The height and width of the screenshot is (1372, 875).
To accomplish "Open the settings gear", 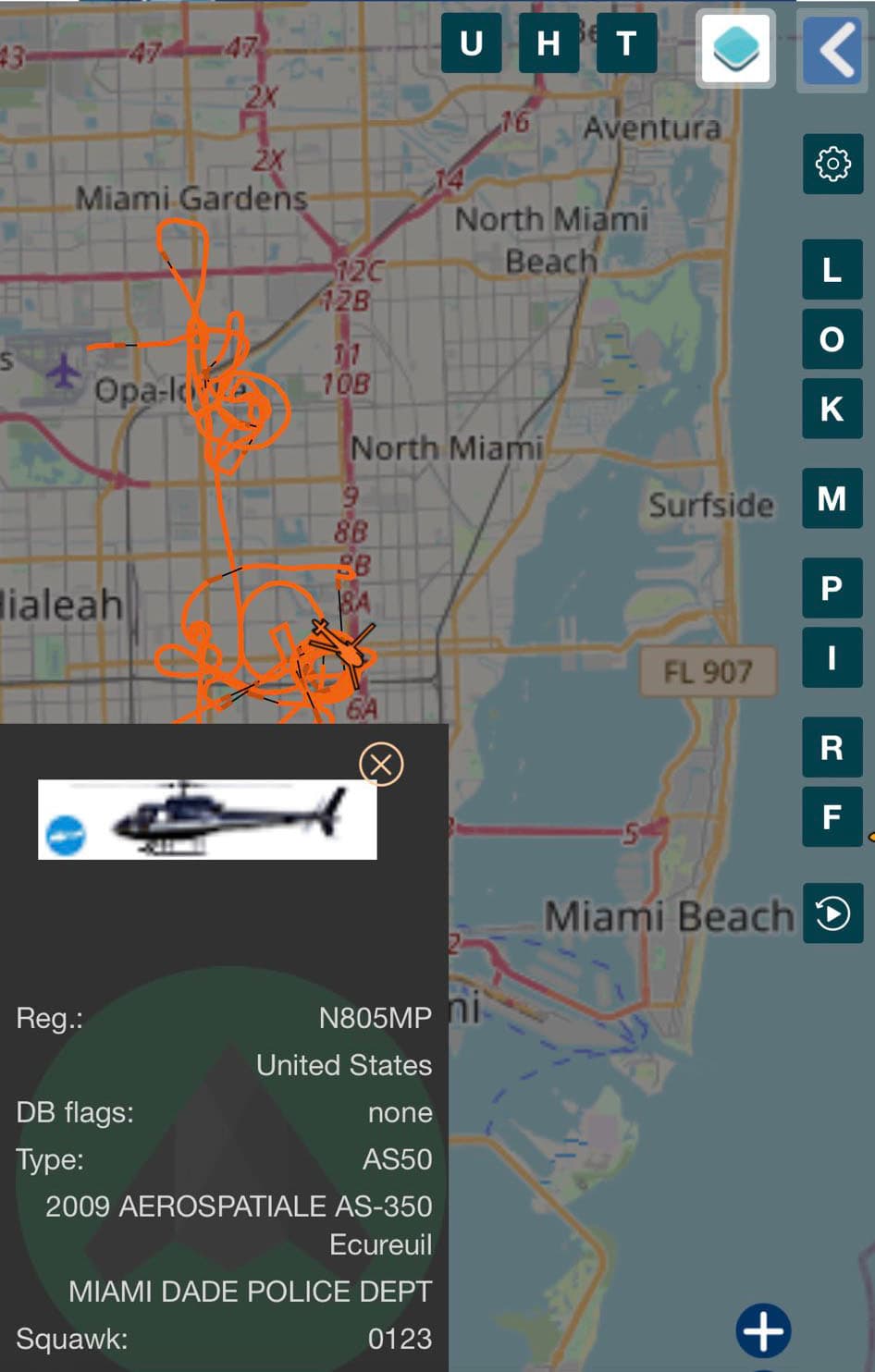I will pyautogui.click(x=832, y=164).
